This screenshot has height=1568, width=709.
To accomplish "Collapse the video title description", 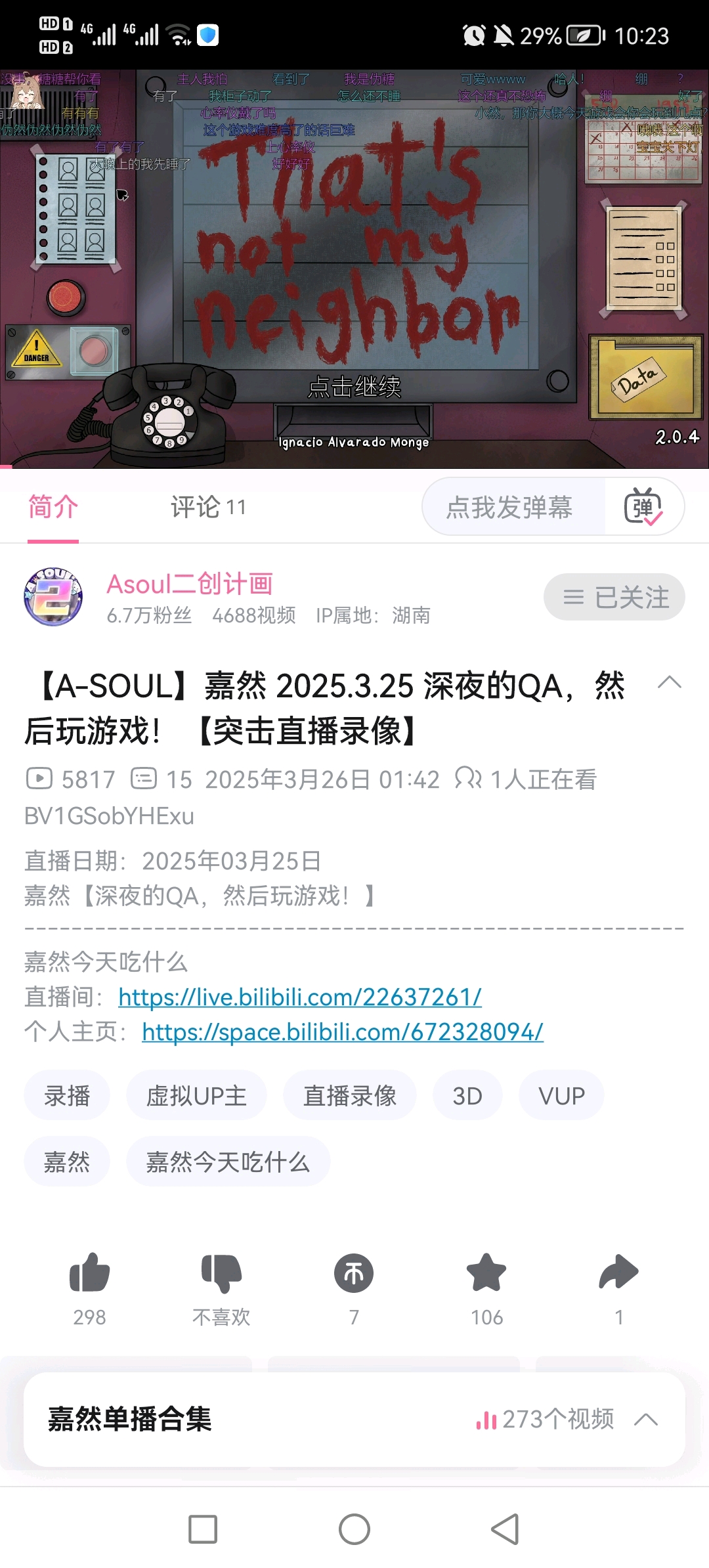I will pos(669,682).
